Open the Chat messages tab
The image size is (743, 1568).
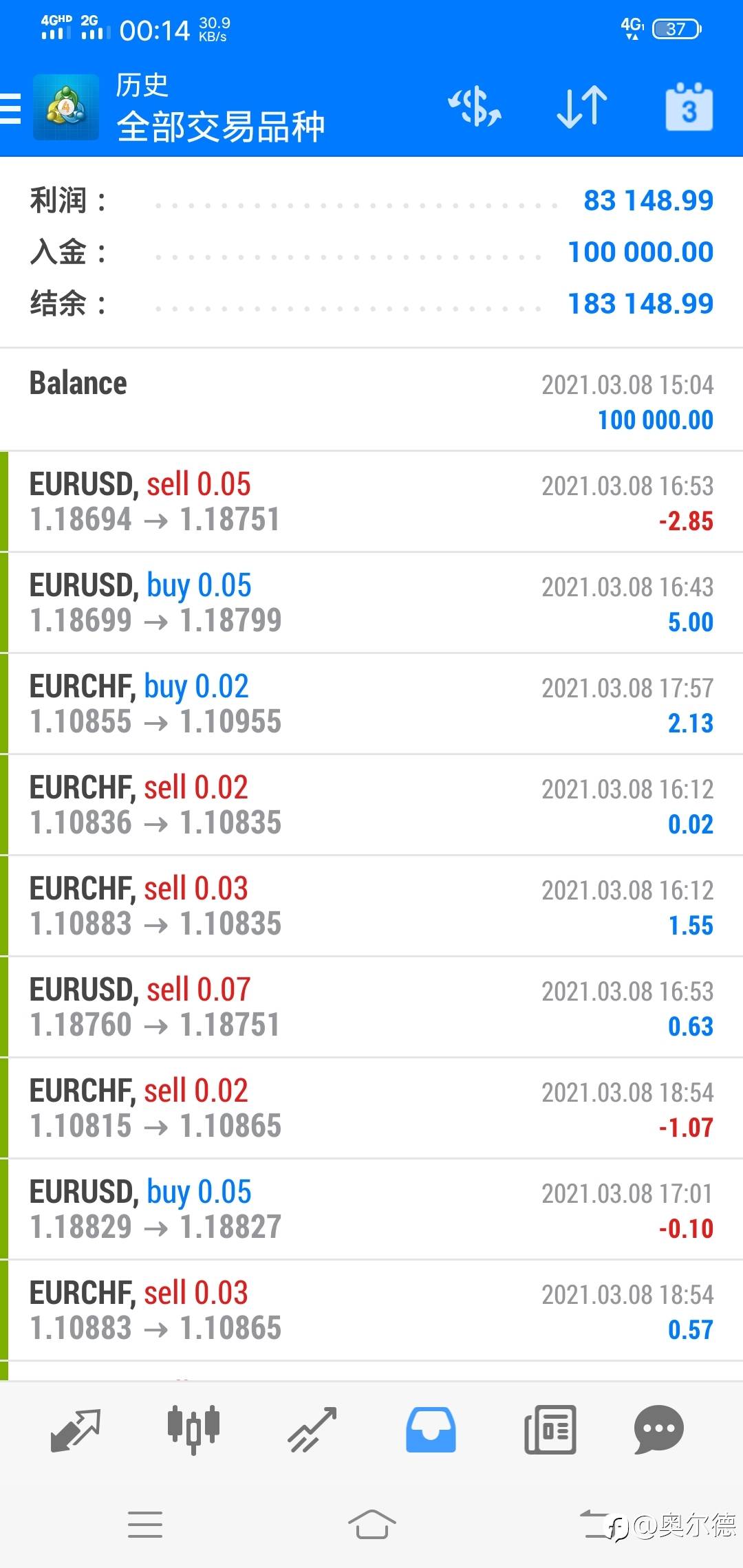pos(658,1429)
